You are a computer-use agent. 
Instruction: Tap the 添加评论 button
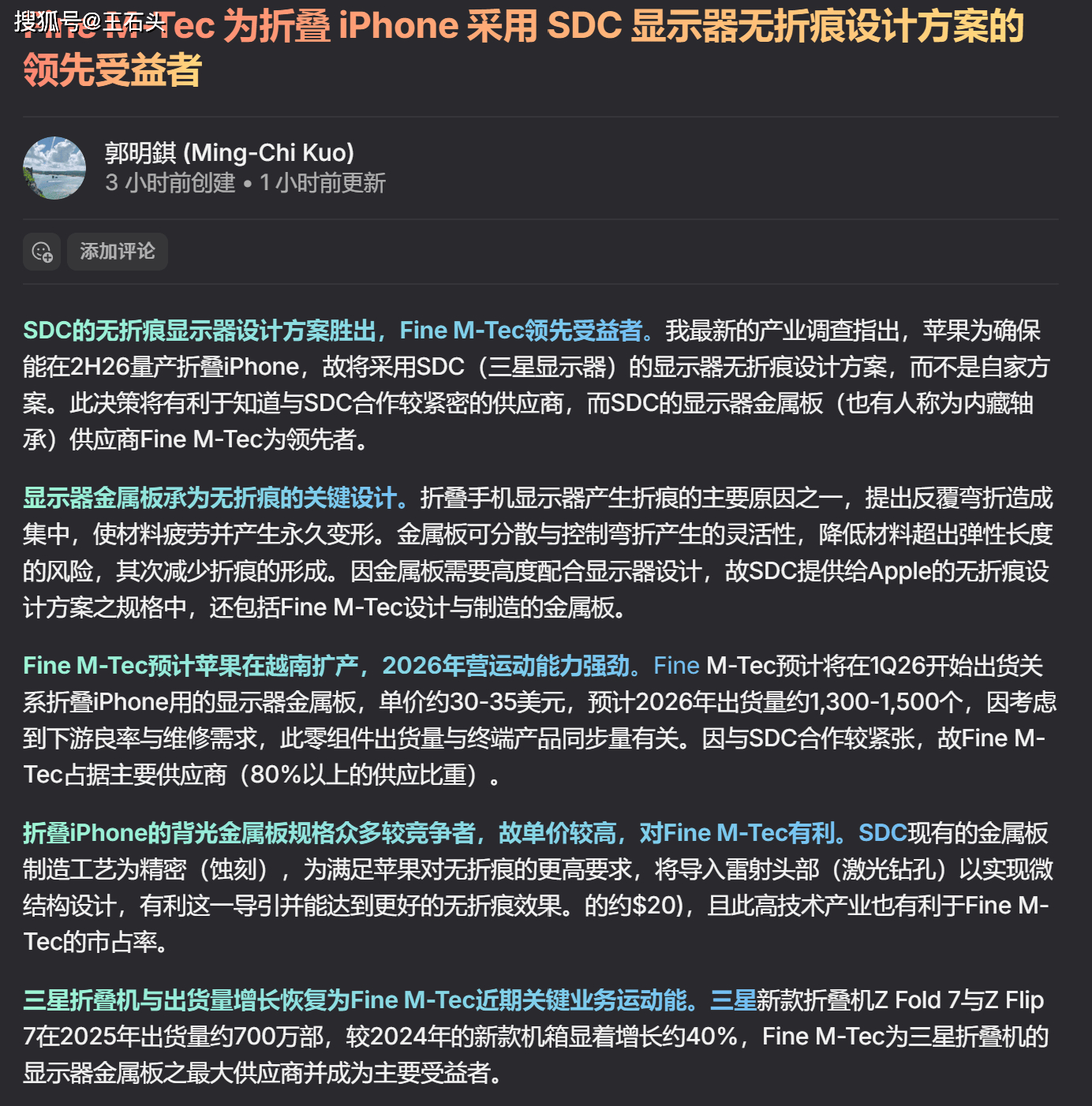coord(117,252)
